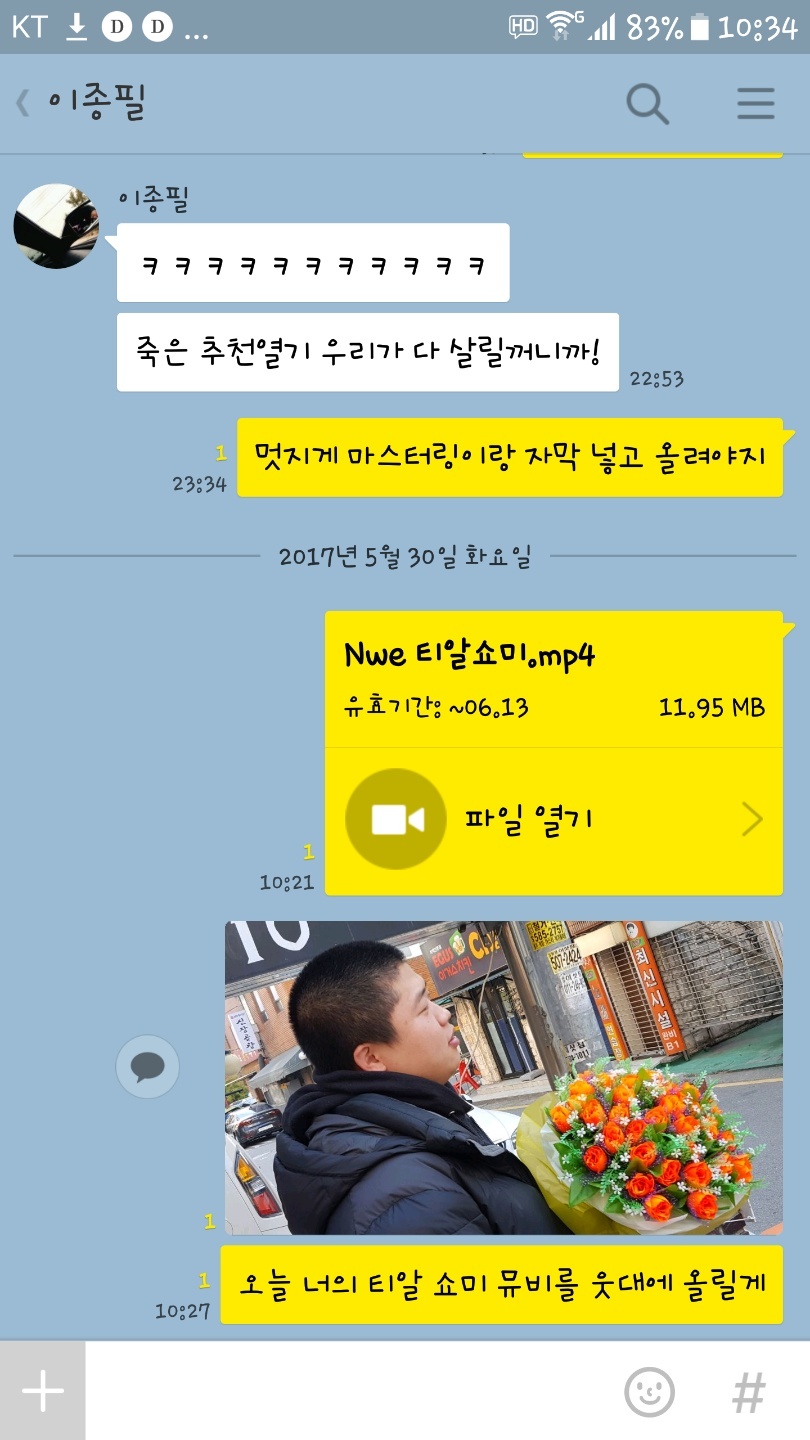Go back from the 이종필 chat
This screenshot has height=1440, width=810.
tap(22, 103)
